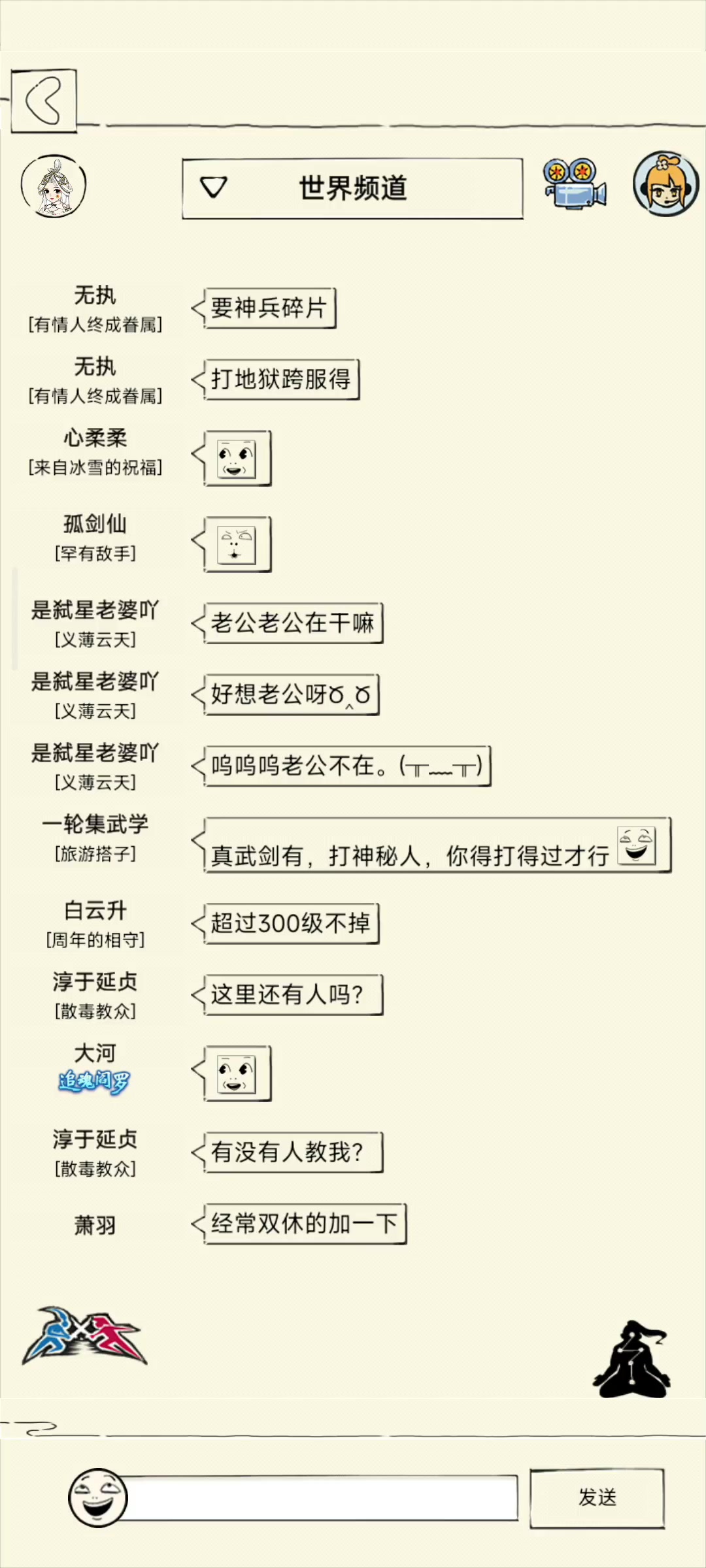
Task: Select player 大河 in chat
Action: (95, 1053)
